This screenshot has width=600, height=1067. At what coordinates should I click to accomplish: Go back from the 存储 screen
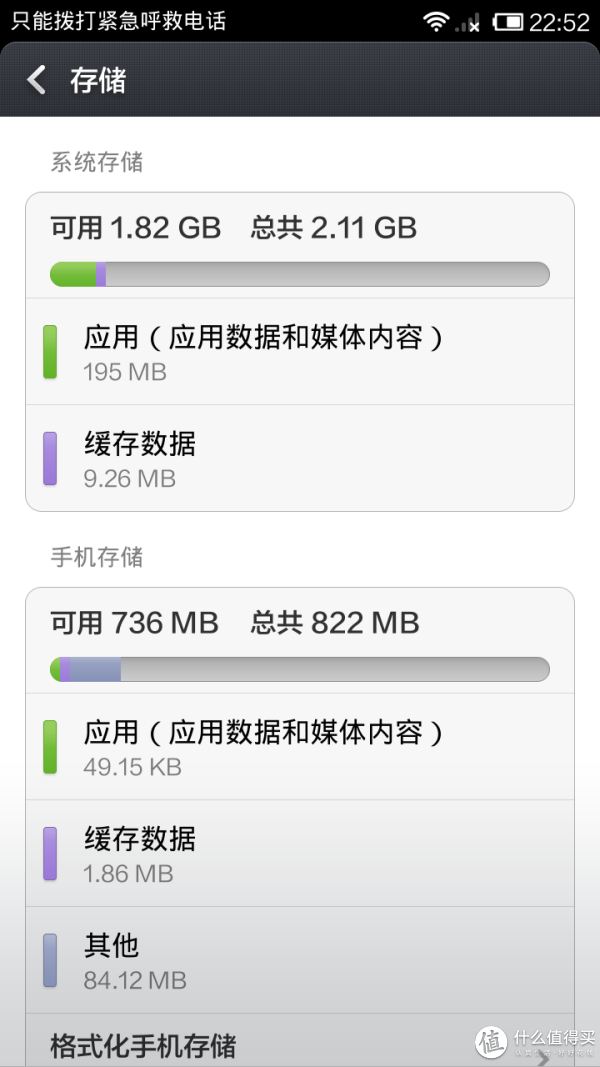pos(36,80)
